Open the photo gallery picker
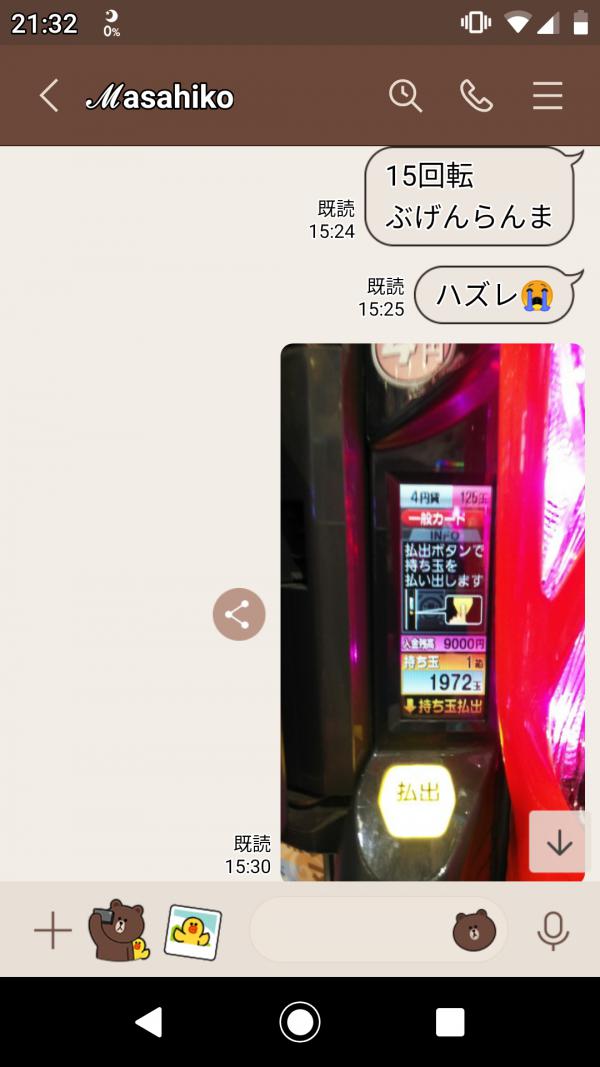The image size is (600, 1067). tap(193, 932)
